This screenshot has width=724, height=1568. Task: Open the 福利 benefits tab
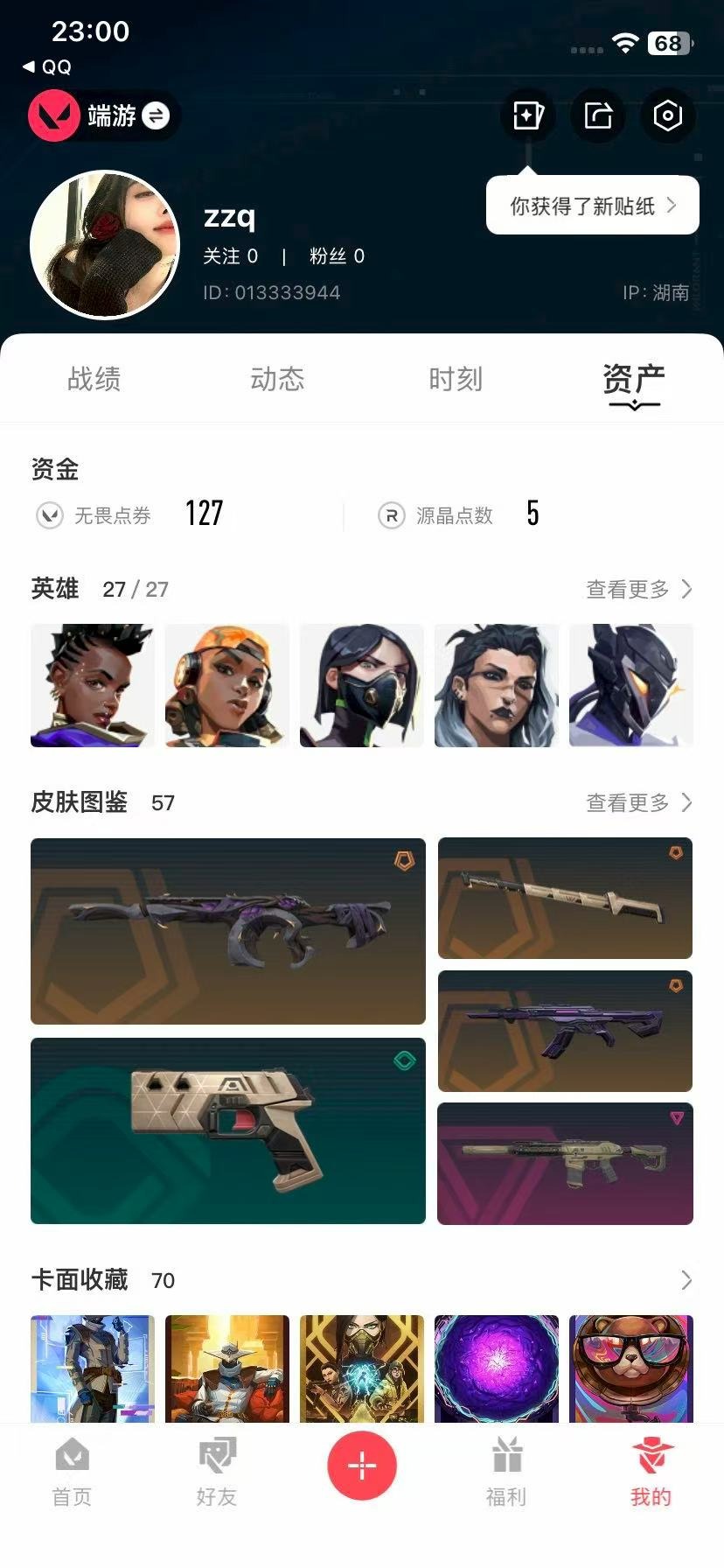[x=506, y=1473]
